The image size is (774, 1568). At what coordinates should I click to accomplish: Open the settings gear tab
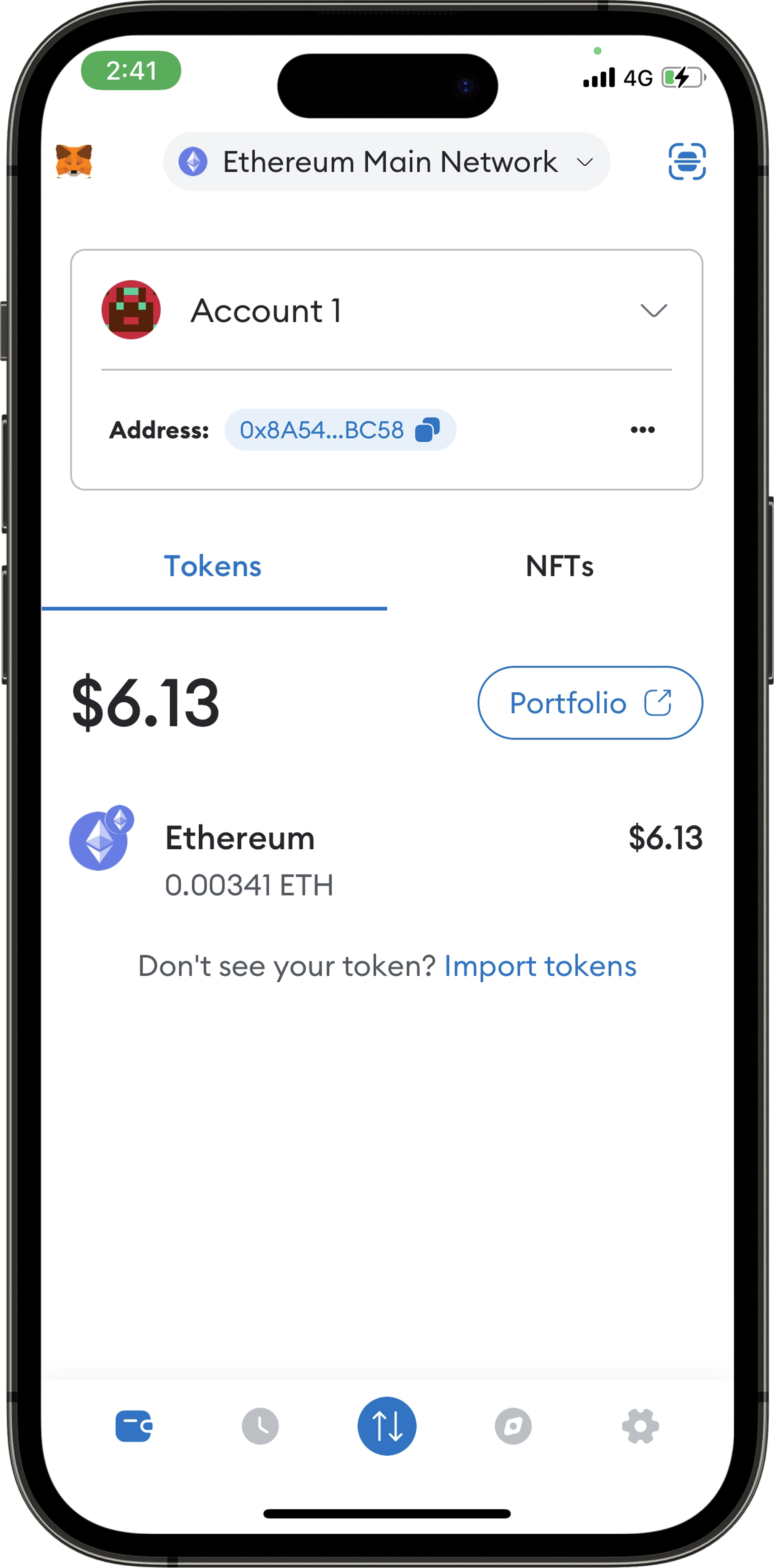click(640, 1426)
